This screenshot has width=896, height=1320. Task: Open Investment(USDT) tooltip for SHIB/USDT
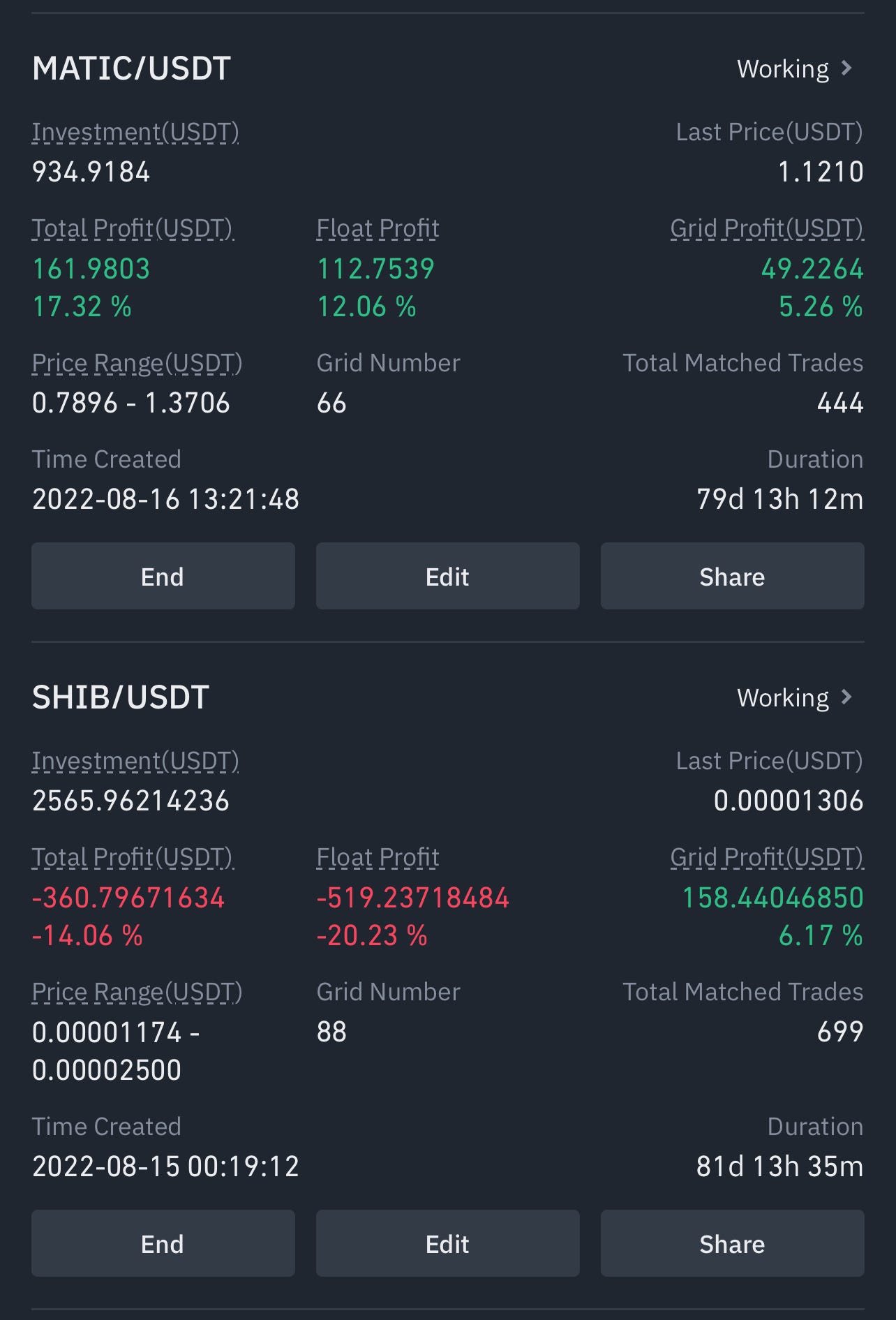pos(136,760)
